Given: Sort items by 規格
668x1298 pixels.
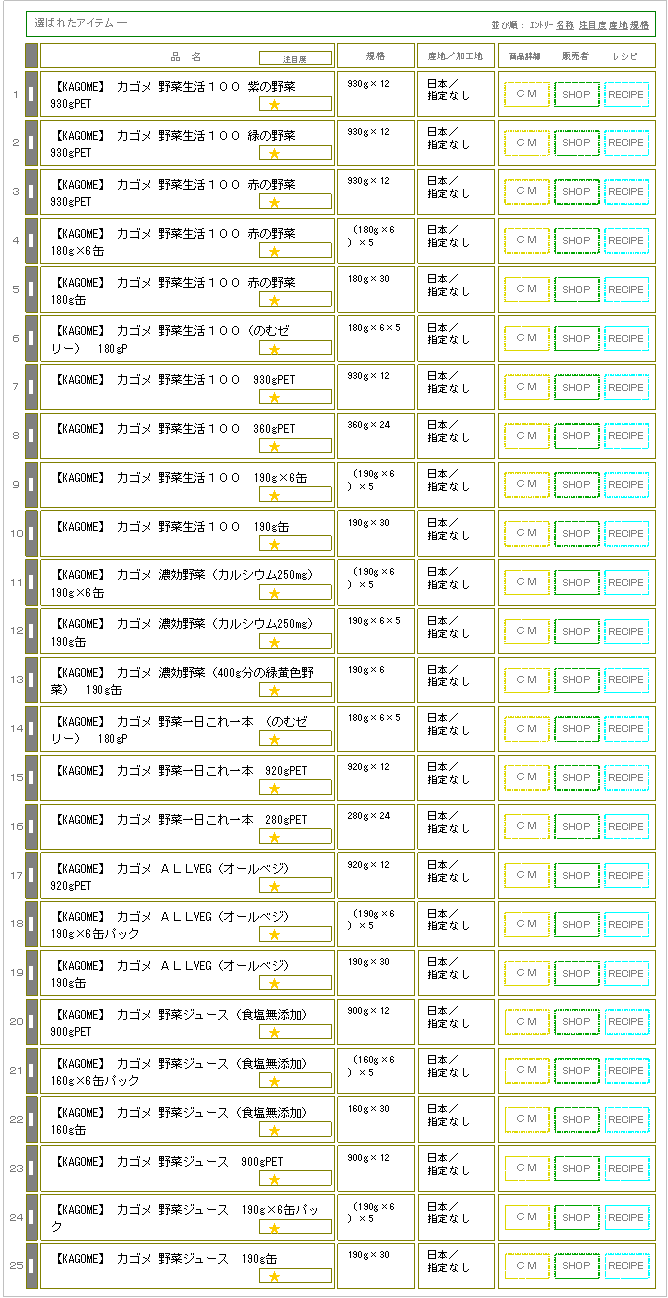Looking at the screenshot, I should coord(639,24).
